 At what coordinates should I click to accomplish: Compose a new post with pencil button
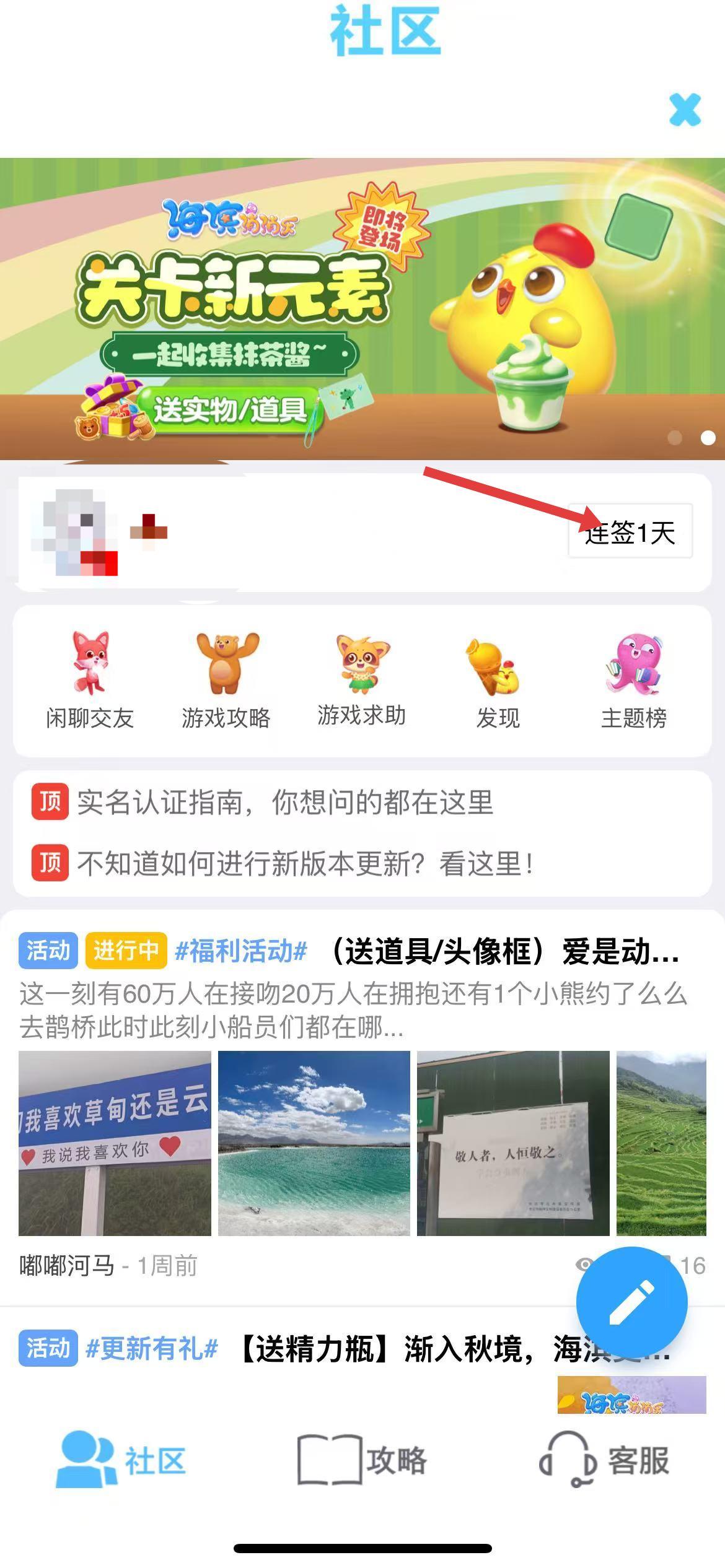click(x=631, y=1302)
